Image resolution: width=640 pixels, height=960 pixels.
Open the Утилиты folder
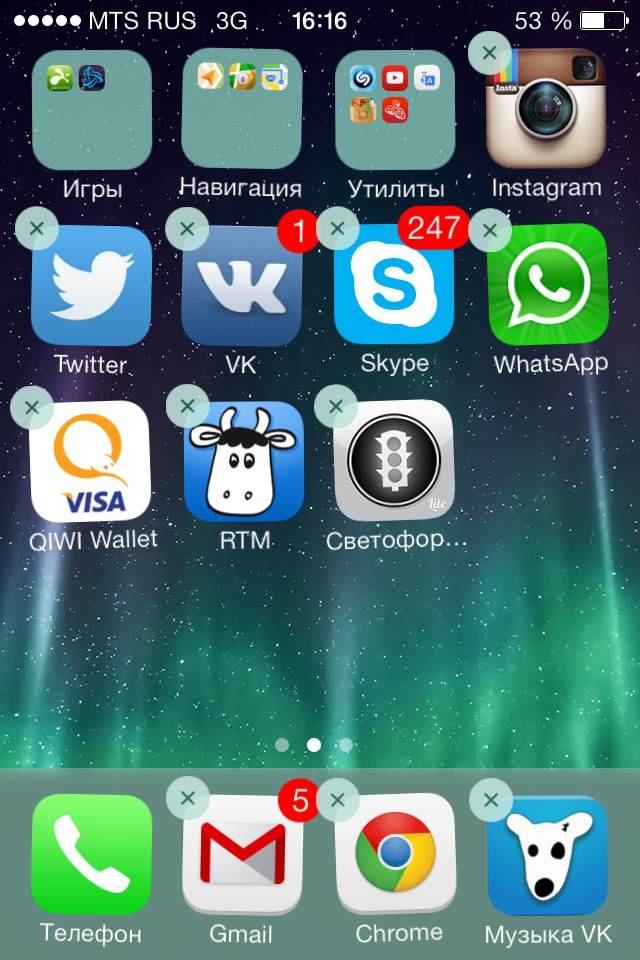click(394, 109)
